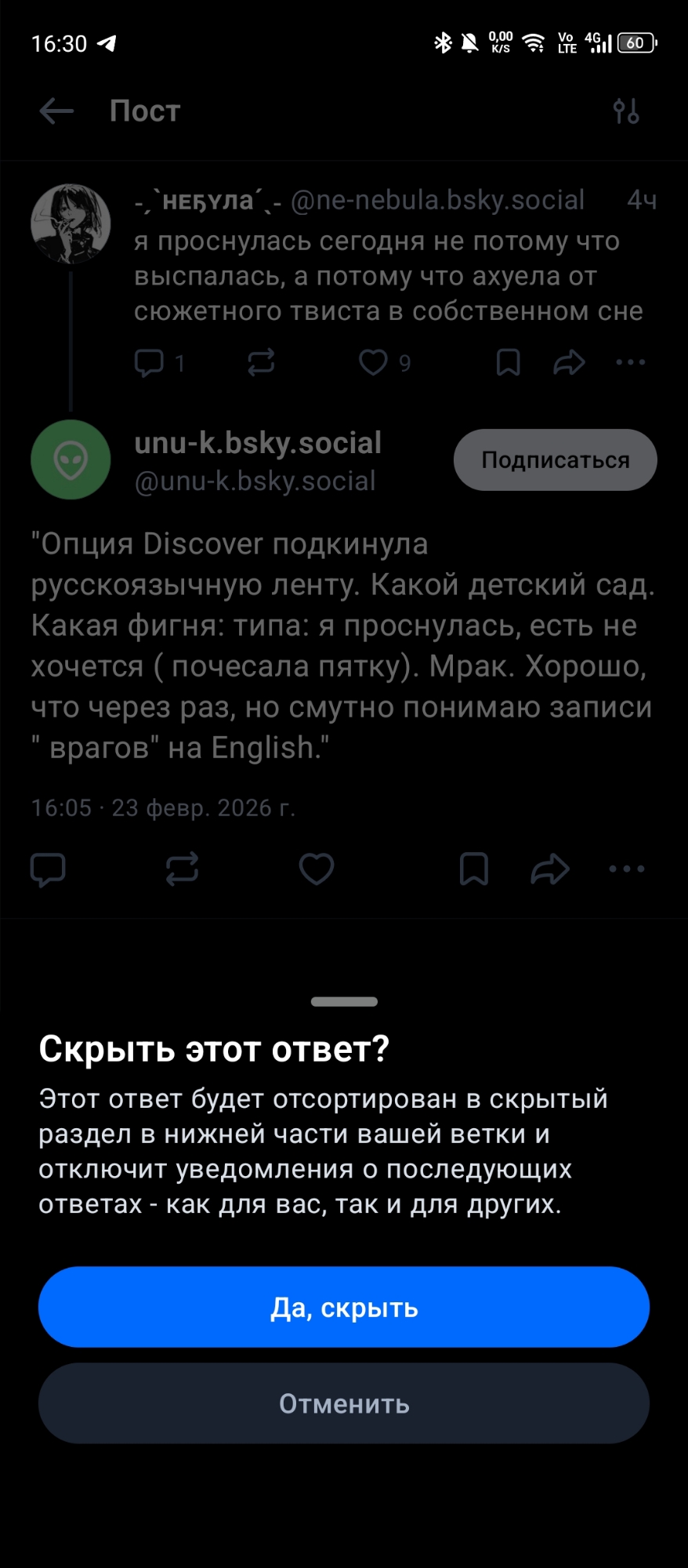Bookmark ne-nebula's post
This screenshot has height=1568, width=688.
508,362
